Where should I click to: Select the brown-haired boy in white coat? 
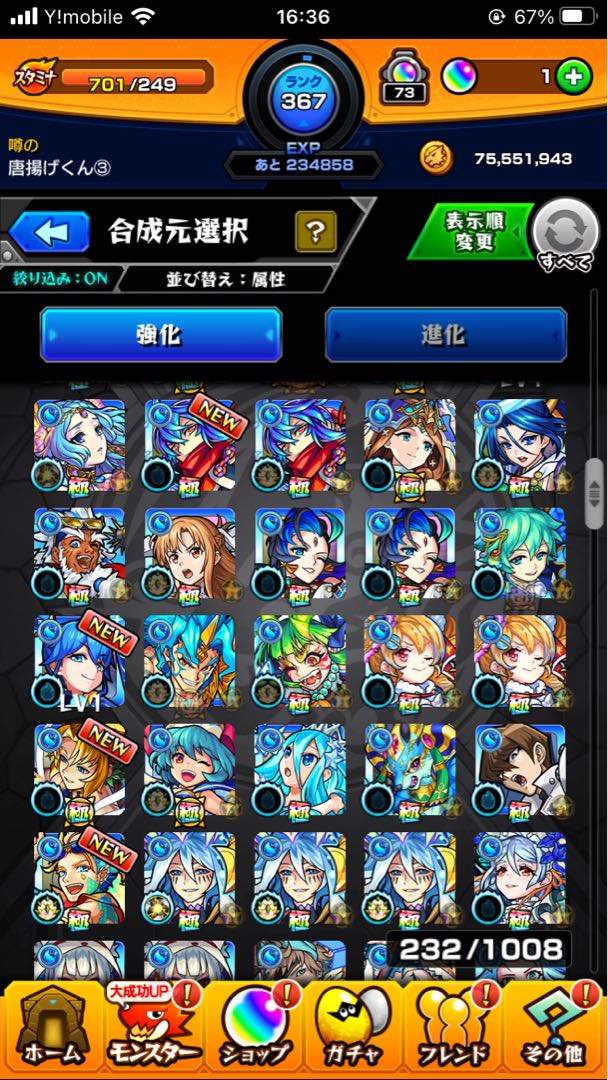coord(519,768)
